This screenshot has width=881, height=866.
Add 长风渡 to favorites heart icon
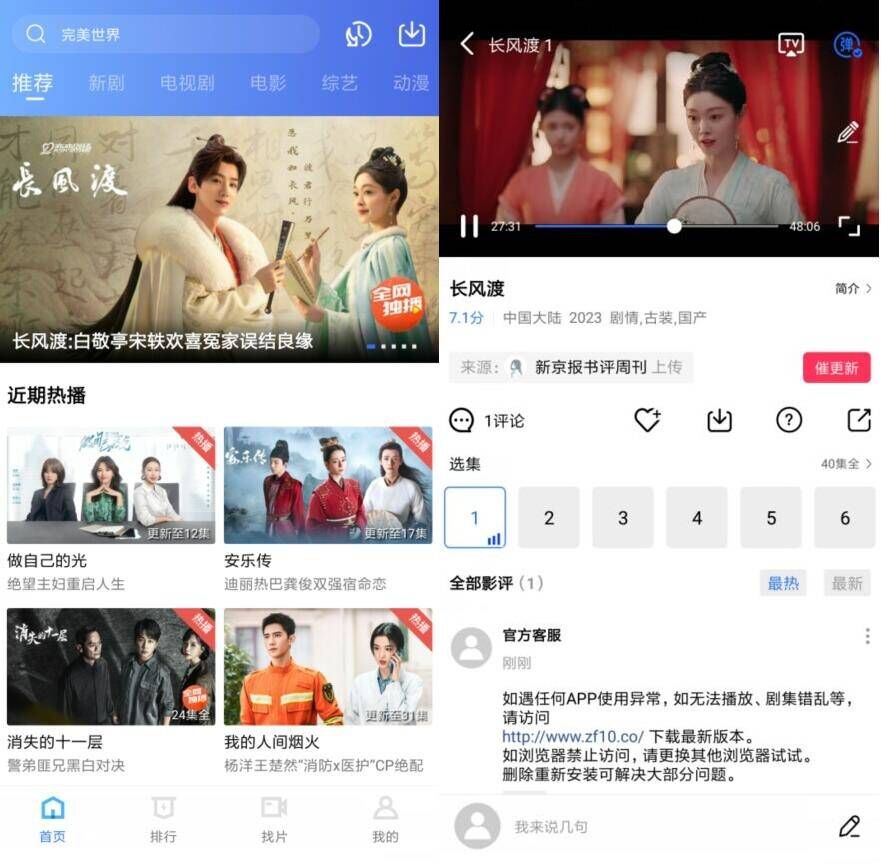pos(647,421)
